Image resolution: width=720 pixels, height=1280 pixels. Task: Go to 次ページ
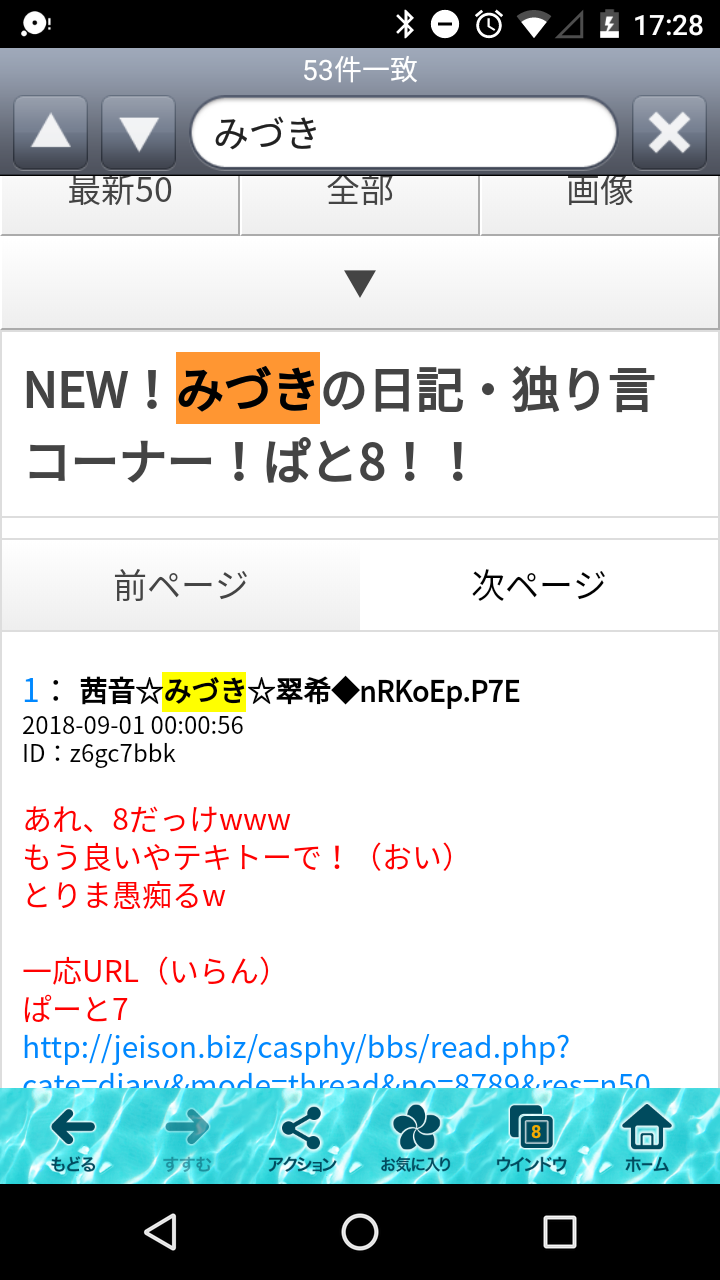click(x=539, y=585)
